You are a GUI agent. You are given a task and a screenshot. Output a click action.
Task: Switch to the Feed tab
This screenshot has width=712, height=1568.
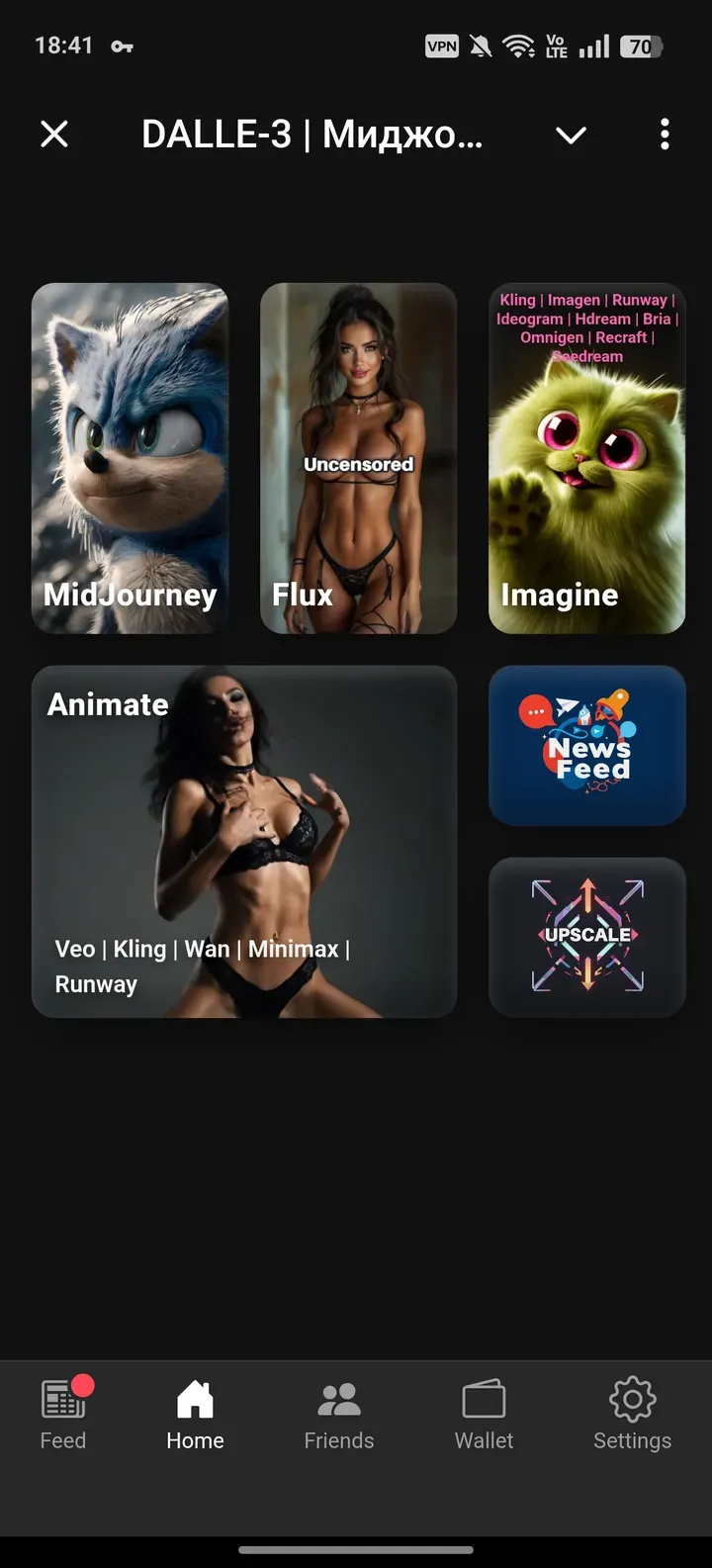(x=63, y=1415)
